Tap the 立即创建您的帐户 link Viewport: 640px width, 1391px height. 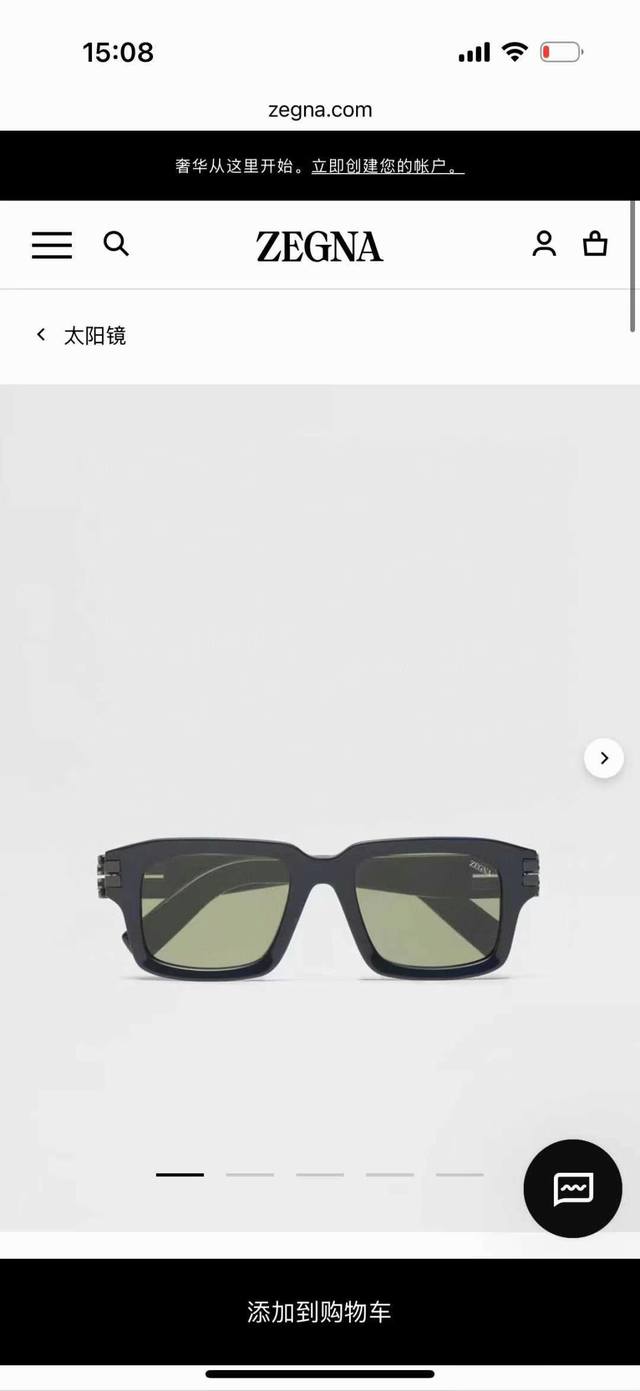coord(387,166)
